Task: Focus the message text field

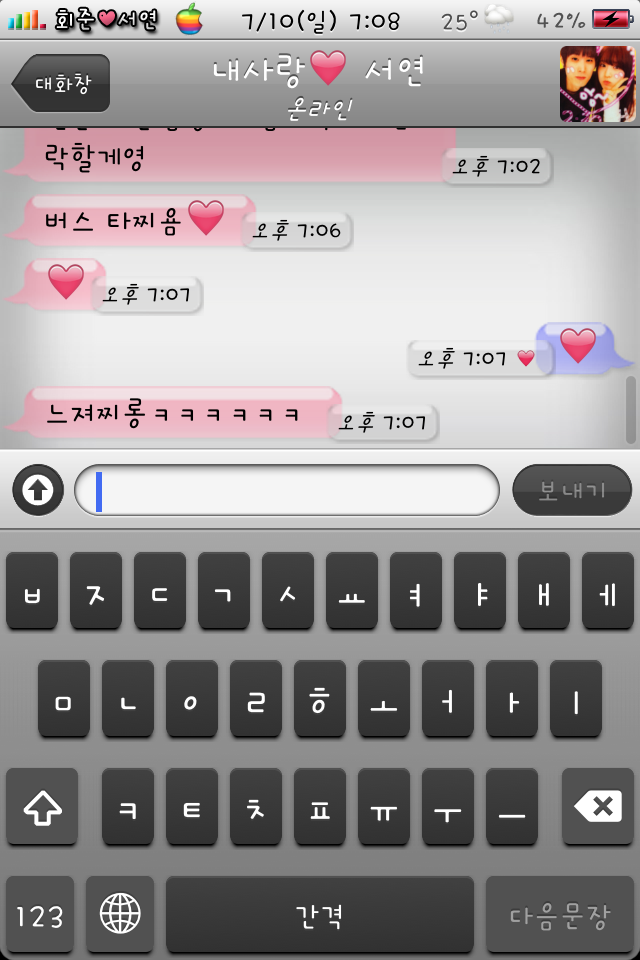Action: pyautogui.click(x=288, y=490)
